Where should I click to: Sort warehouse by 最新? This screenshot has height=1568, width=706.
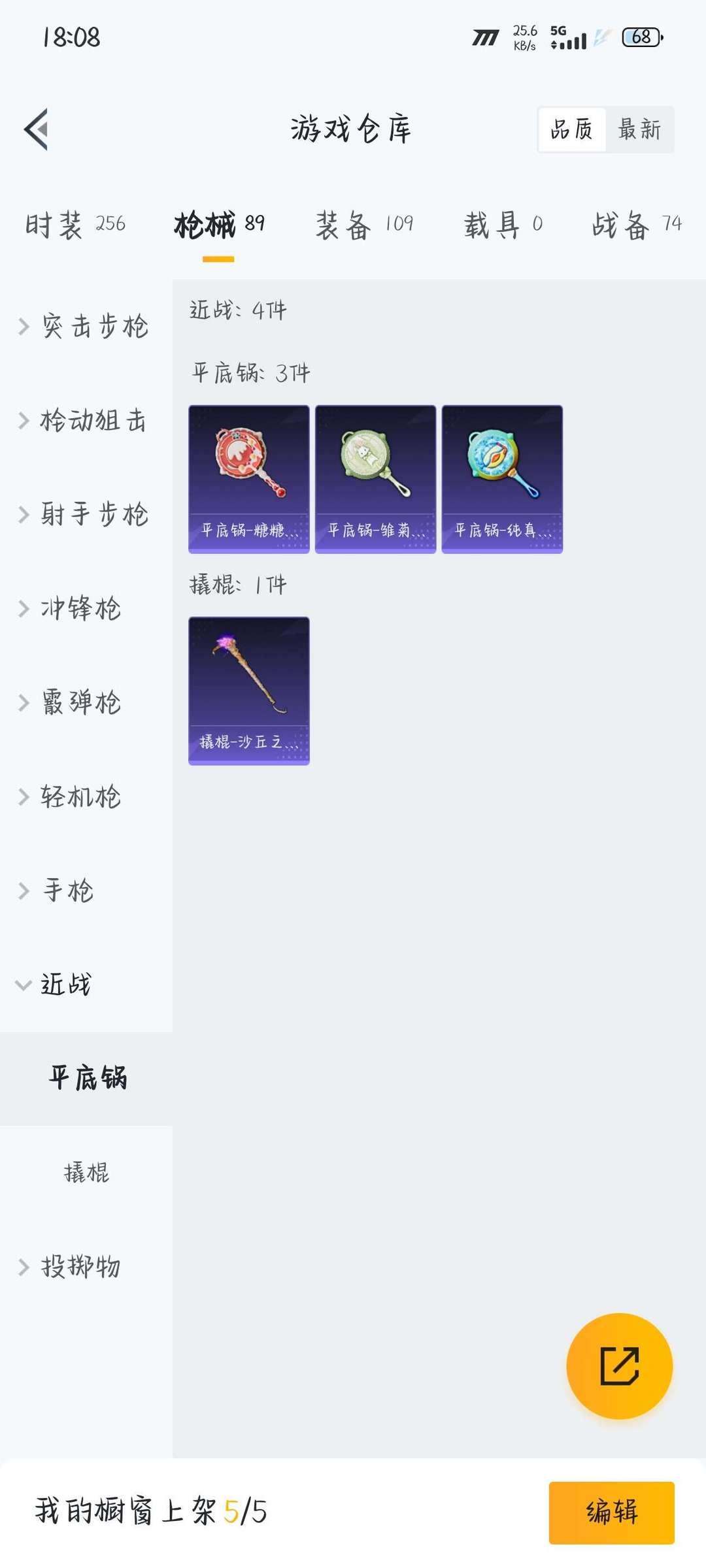639,129
